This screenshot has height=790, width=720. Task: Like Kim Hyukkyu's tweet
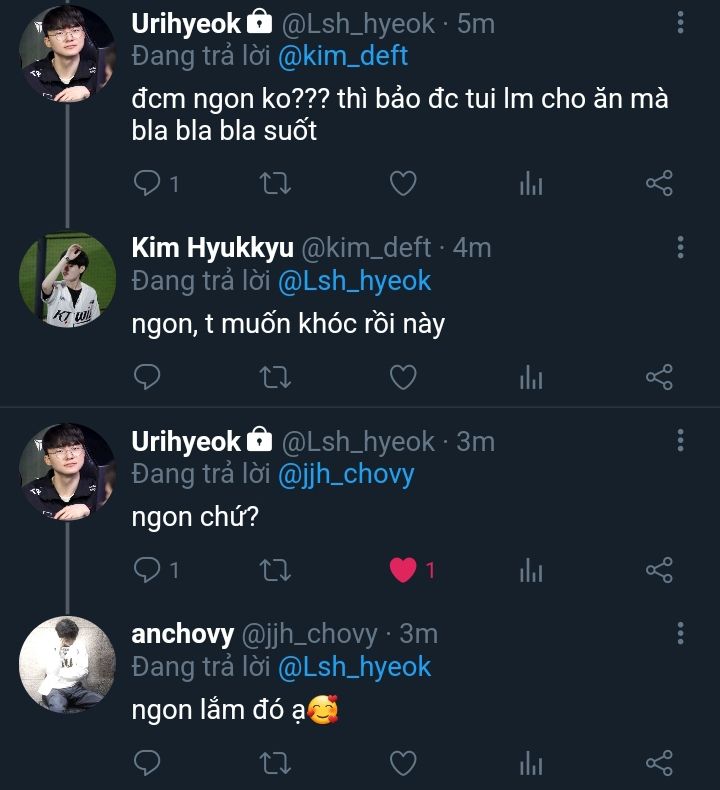pos(402,377)
